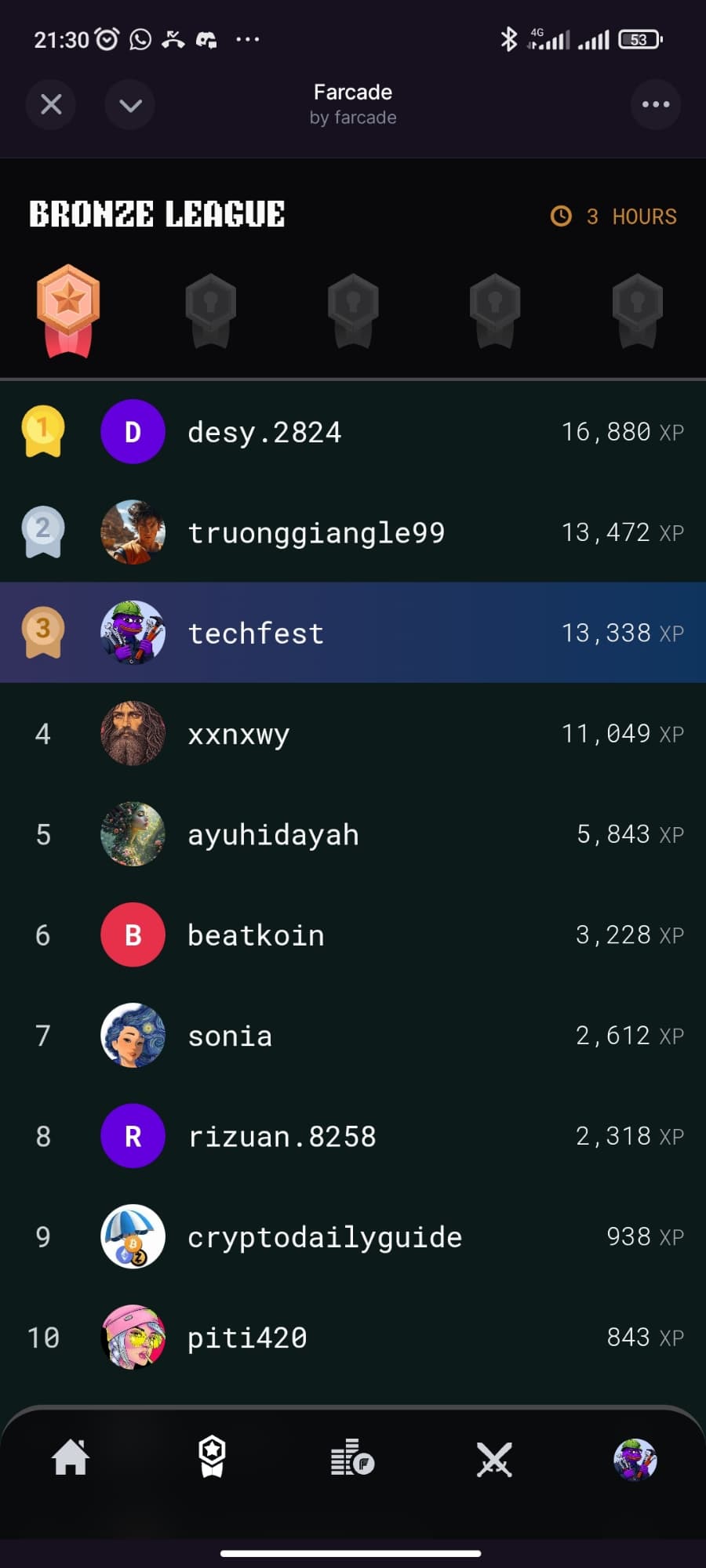
Task: Open desy.2824's leaderboard entry
Action: pyautogui.click(x=353, y=432)
